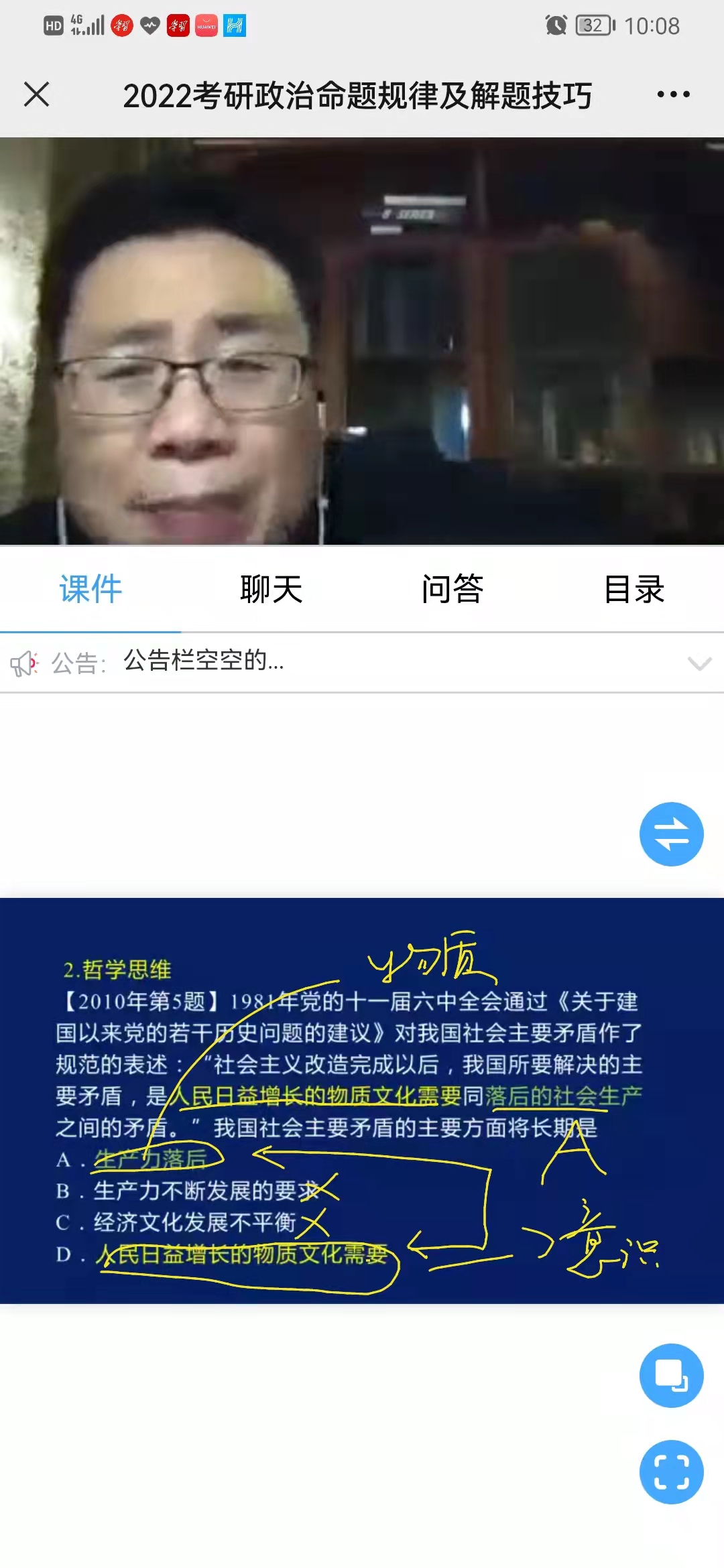Image resolution: width=724 pixels, height=1568 pixels.
Task: Go to the 目录 tab
Action: coord(633,589)
